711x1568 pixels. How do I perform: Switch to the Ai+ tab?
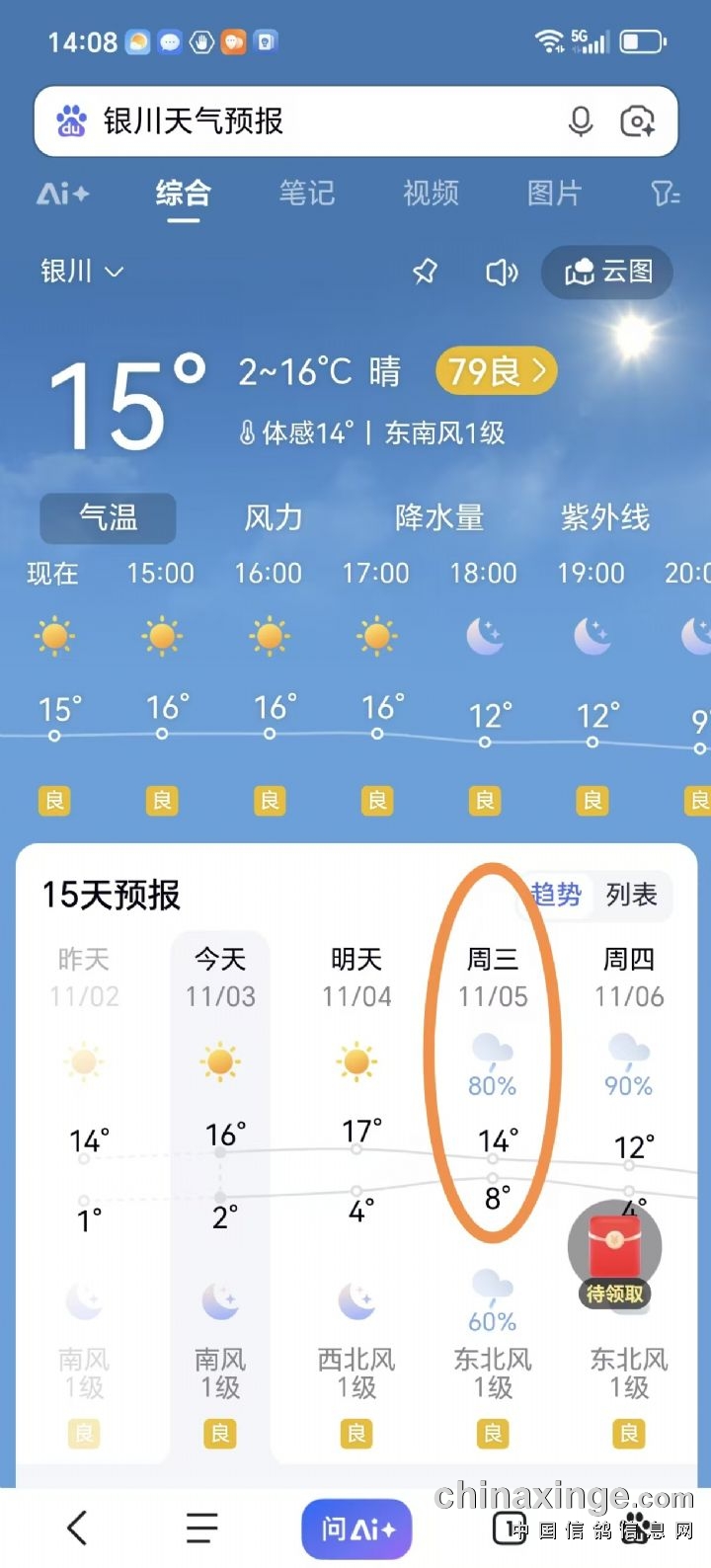pyautogui.click(x=63, y=194)
